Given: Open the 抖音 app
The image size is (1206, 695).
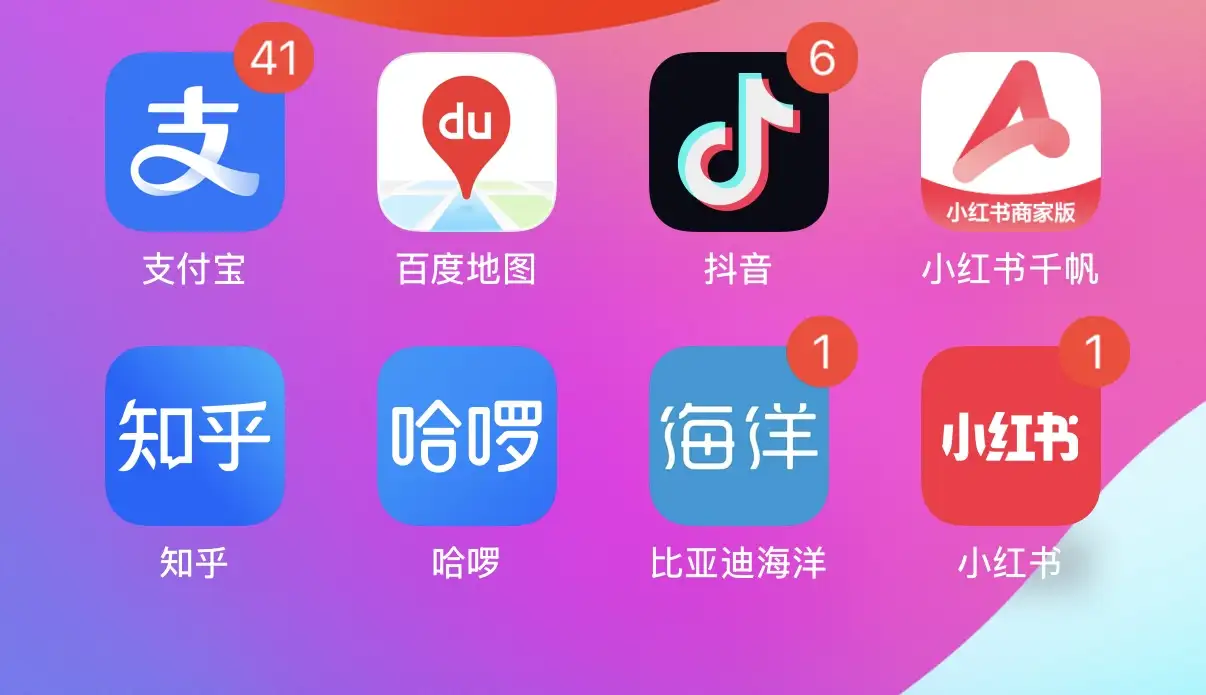Looking at the screenshot, I should point(739,142).
